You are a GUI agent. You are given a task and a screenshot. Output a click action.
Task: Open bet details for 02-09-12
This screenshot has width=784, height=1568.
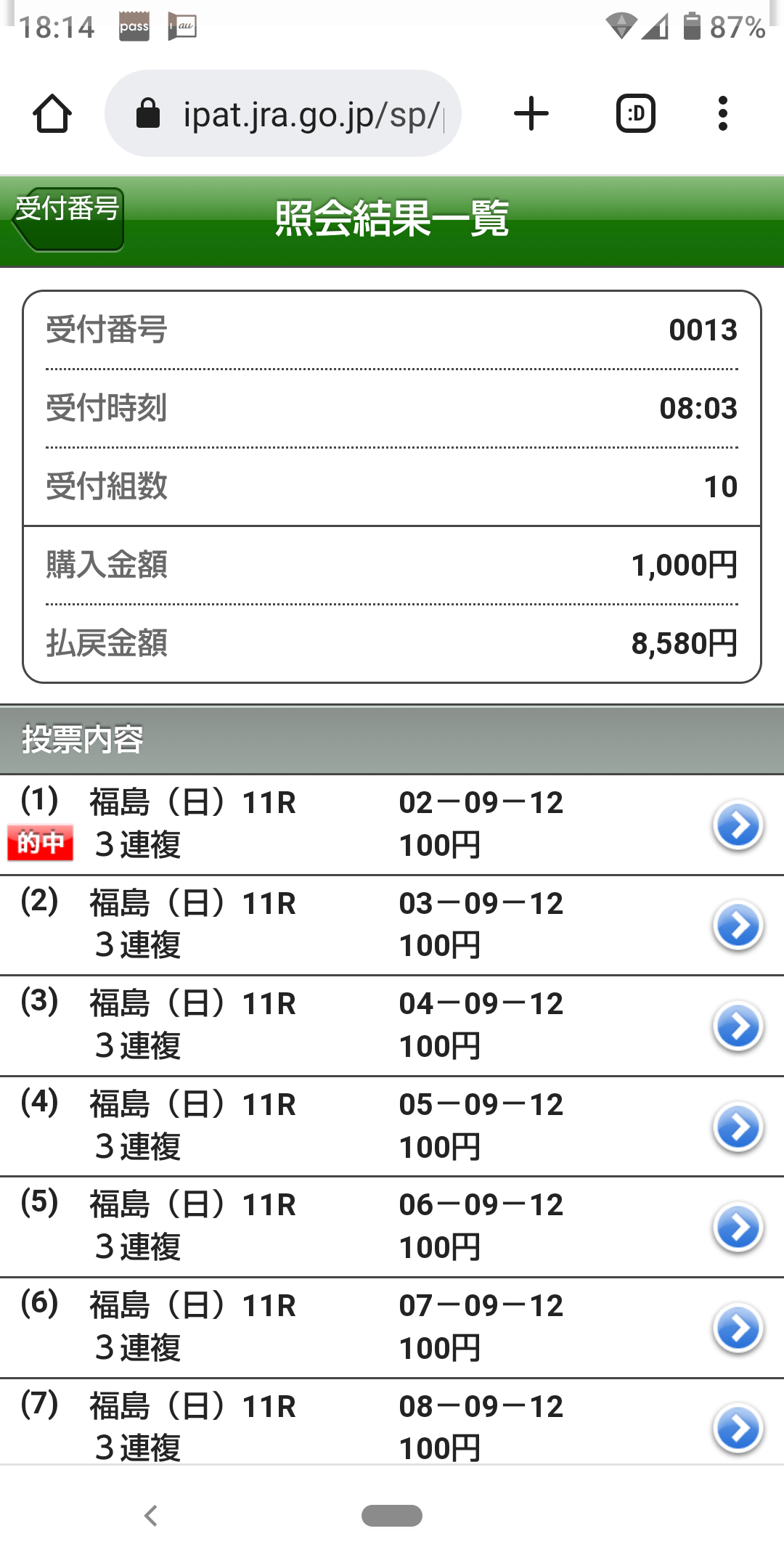point(738,825)
